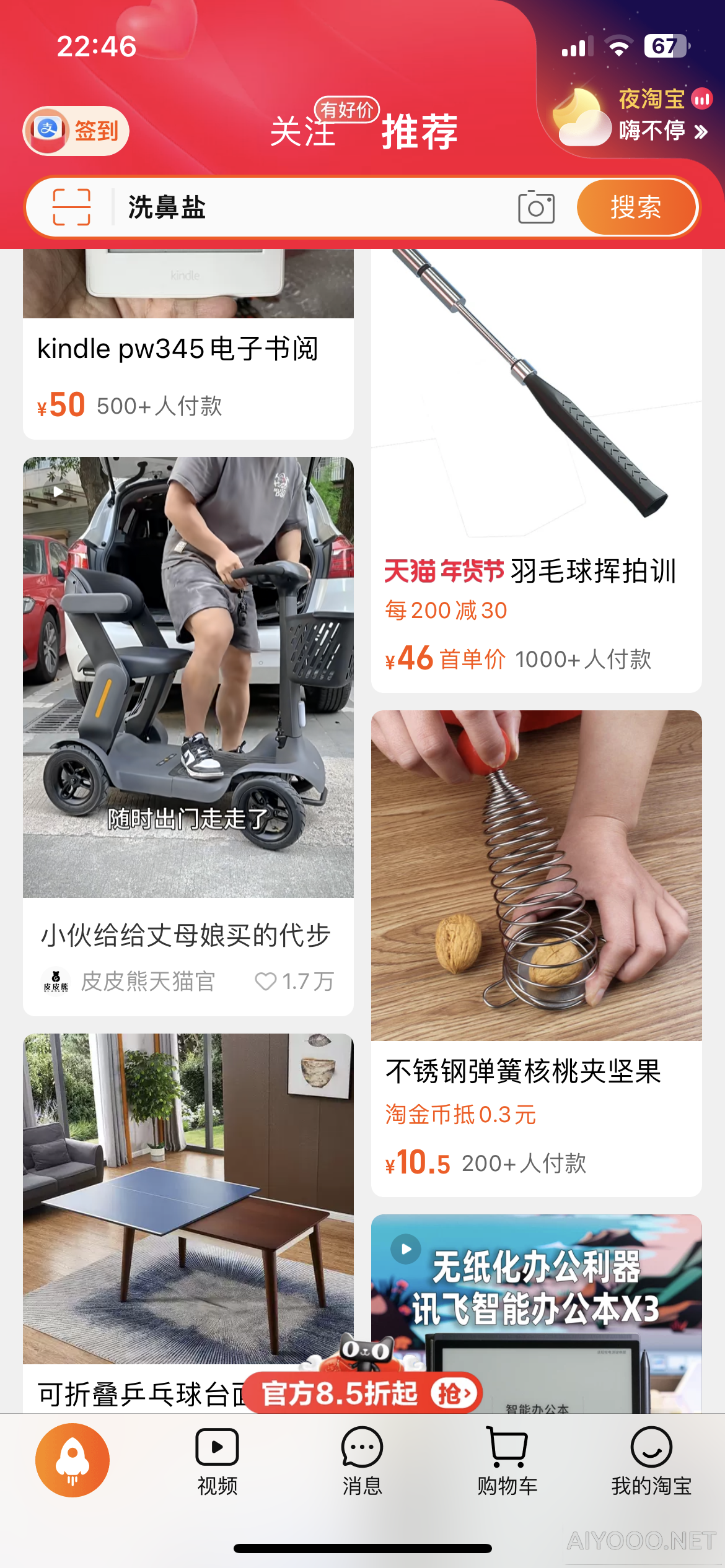This screenshot has height=1568, width=725.
Task: View the 羽毛球挥拍训 product card
Action: [x=536, y=471]
